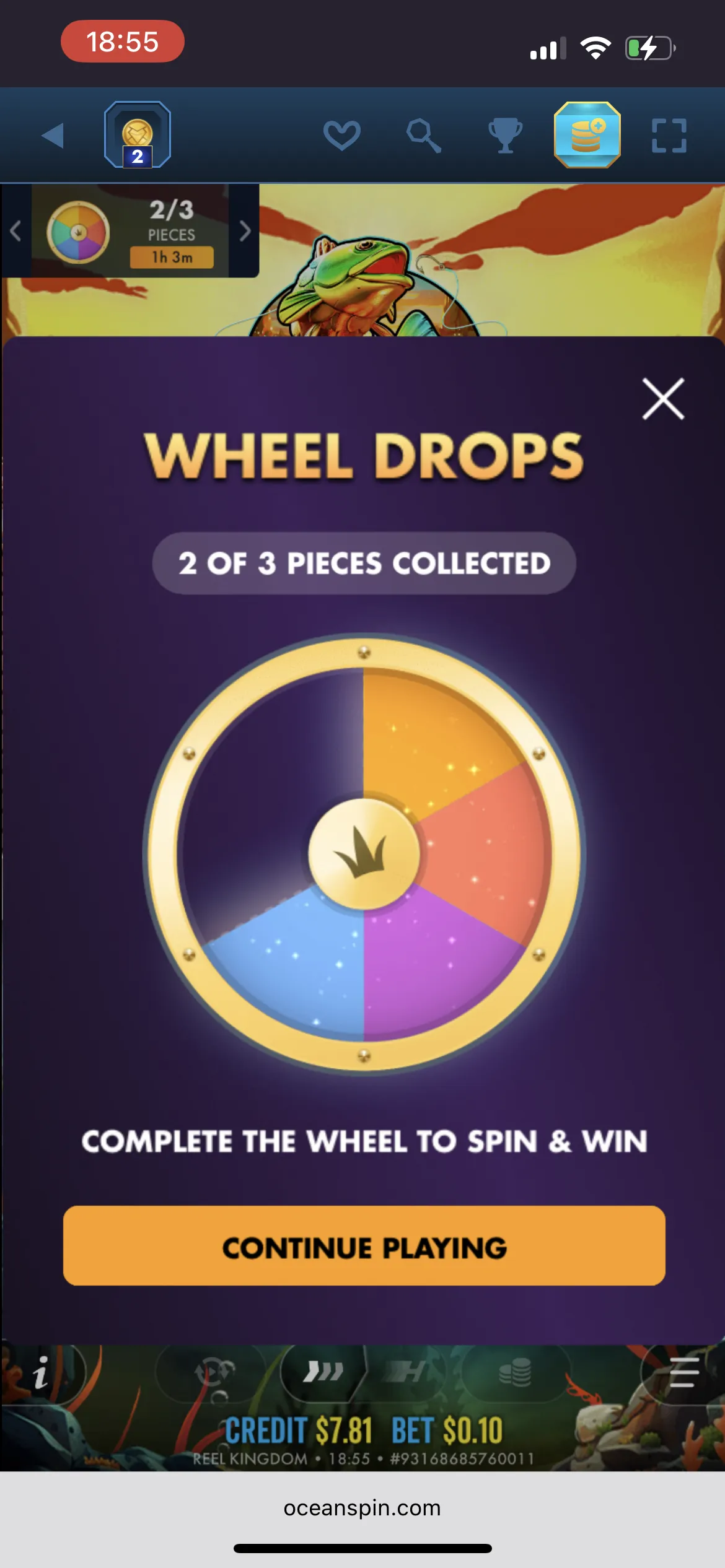Close the Wheel Drops dialog
The height and width of the screenshot is (1568, 725).
[663, 399]
